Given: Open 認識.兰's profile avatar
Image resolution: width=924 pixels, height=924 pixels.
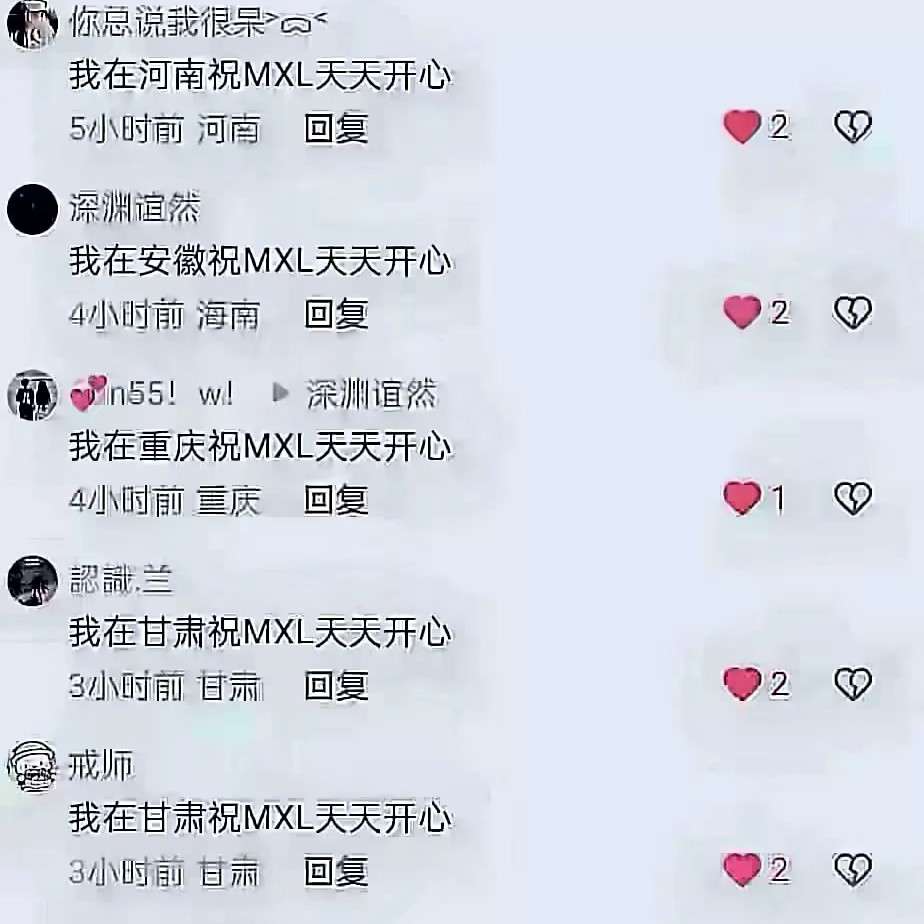Looking at the screenshot, I should (x=32, y=581).
